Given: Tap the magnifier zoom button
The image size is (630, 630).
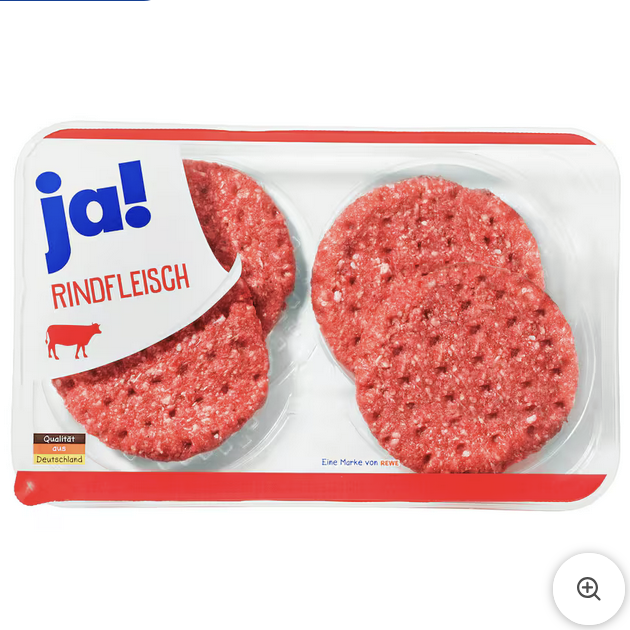Looking at the screenshot, I should (x=589, y=589).
